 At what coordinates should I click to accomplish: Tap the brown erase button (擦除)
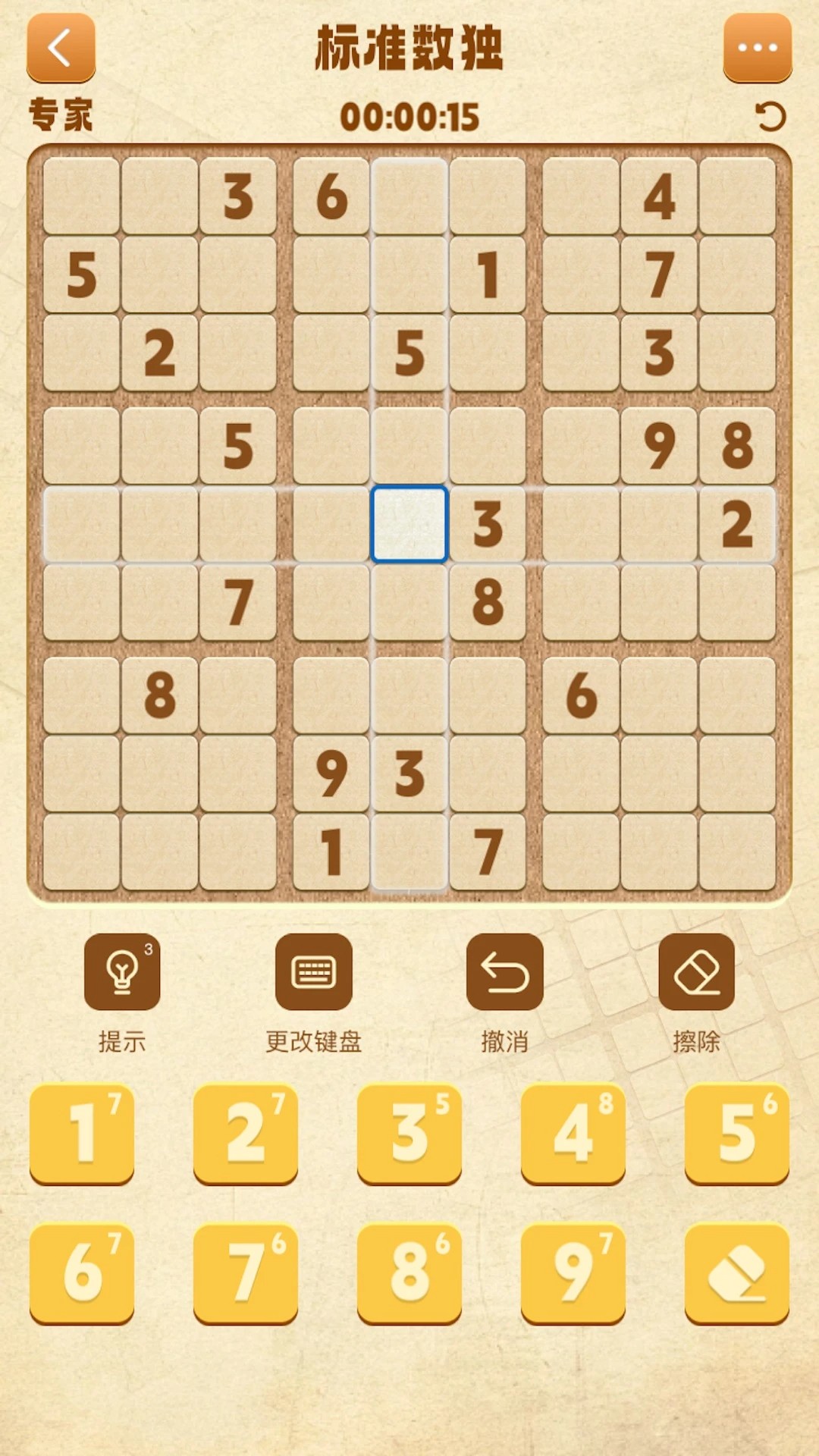coord(696,972)
